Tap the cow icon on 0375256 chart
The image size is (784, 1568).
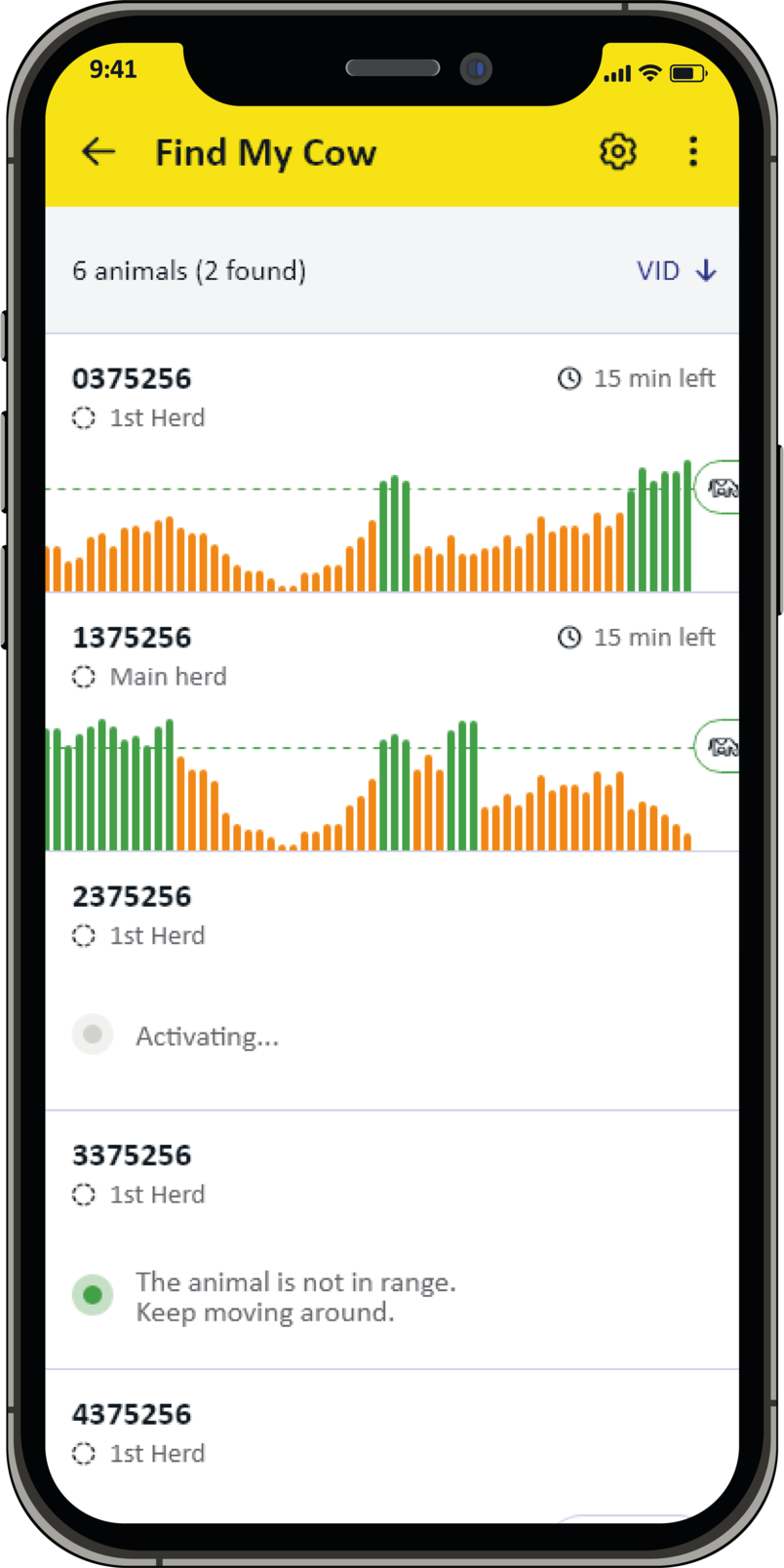tap(721, 488)
